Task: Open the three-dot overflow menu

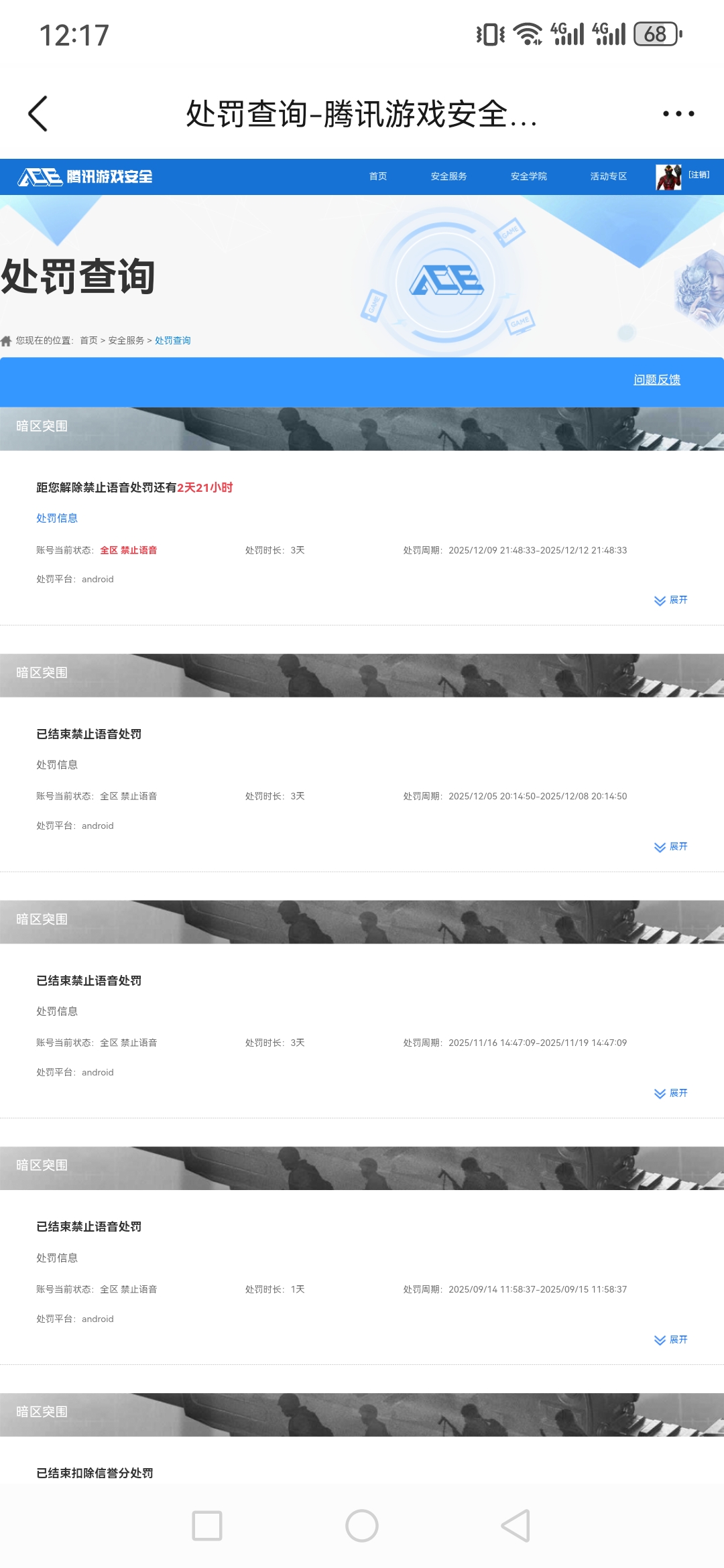Action: coord(678,114)
